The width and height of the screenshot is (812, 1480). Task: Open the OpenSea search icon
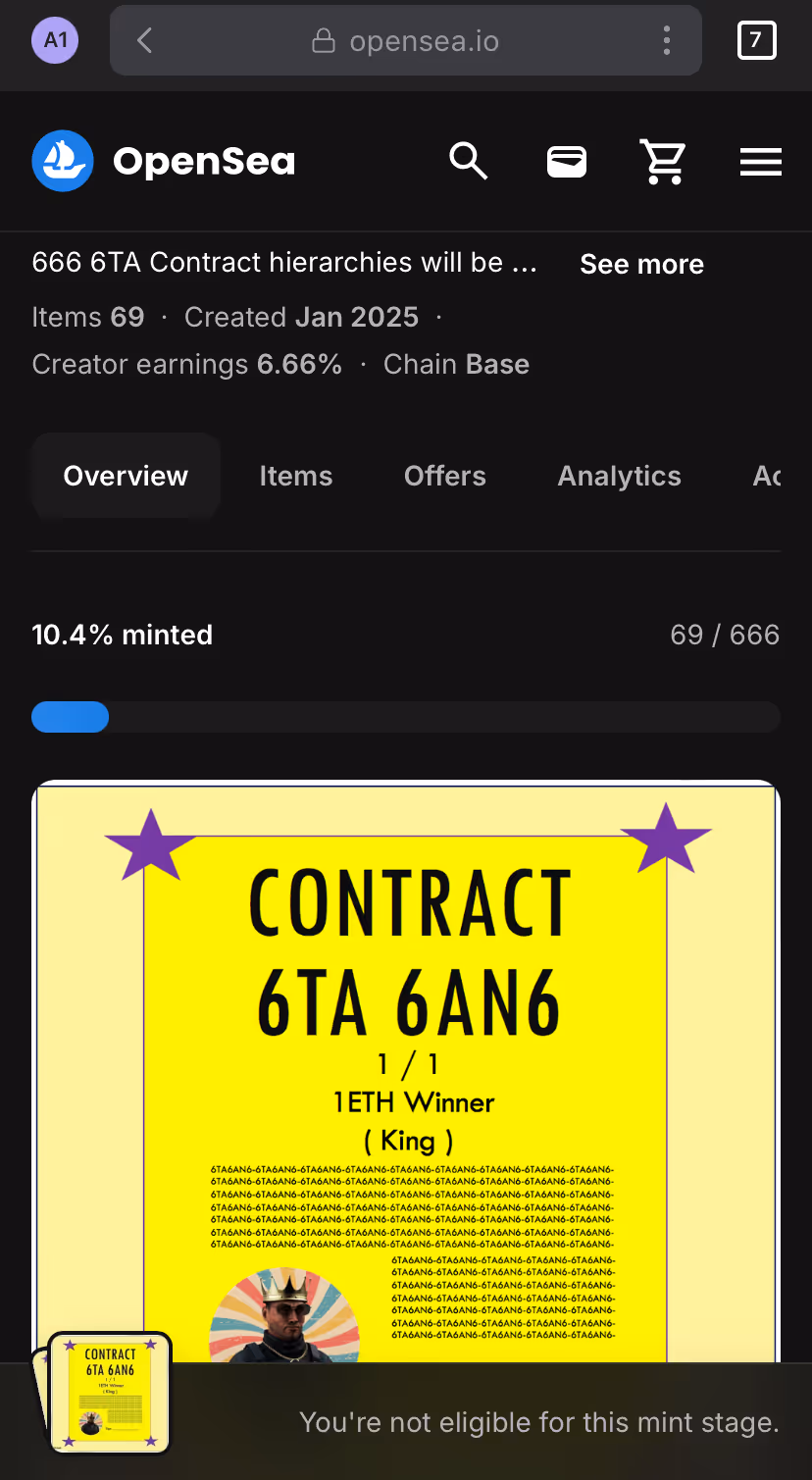pos(469,161)
